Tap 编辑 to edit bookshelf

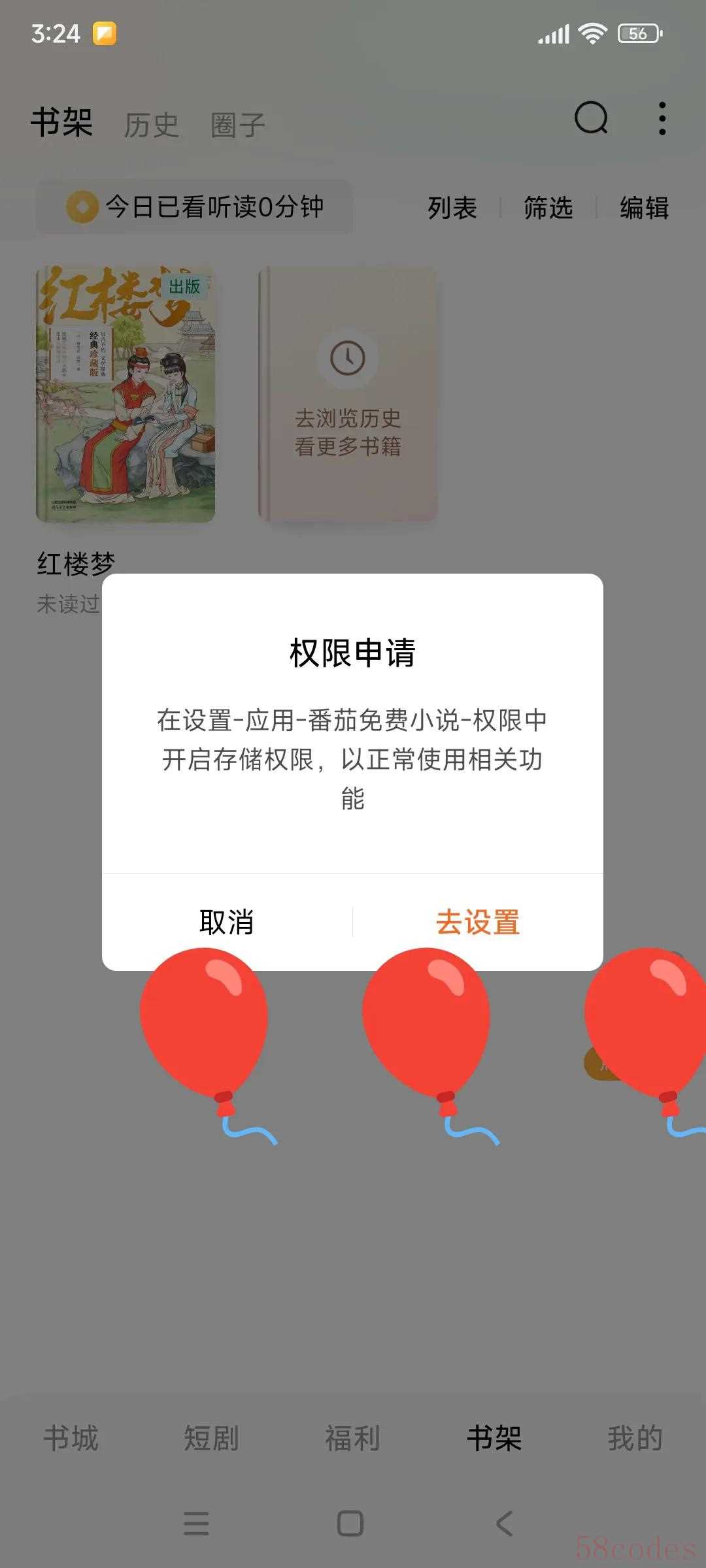pyautogui.click(x=644, y=208)
